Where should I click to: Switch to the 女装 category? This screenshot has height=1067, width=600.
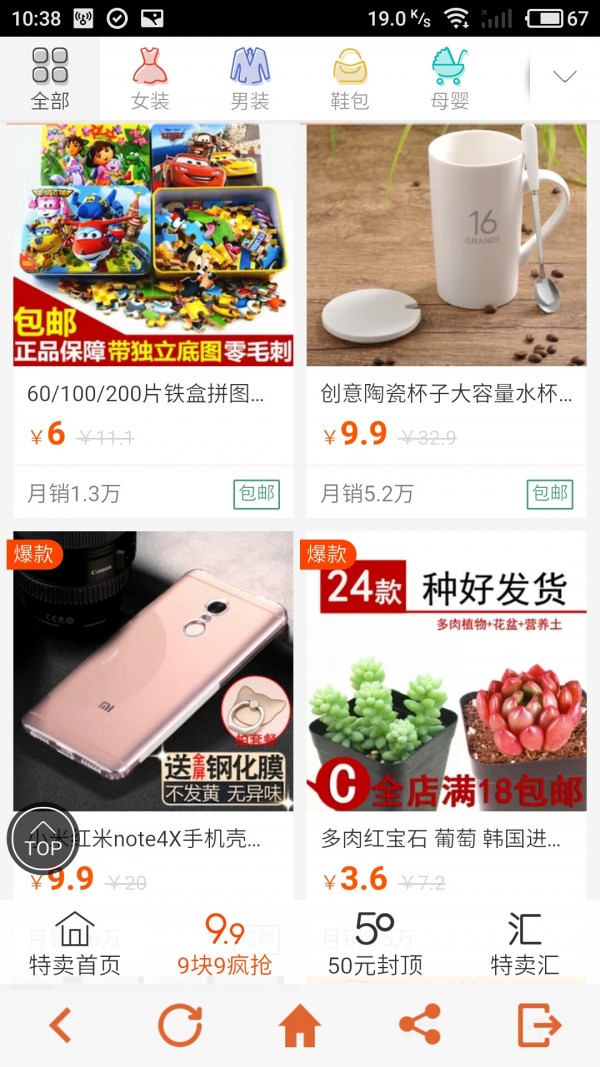point(150,78)
